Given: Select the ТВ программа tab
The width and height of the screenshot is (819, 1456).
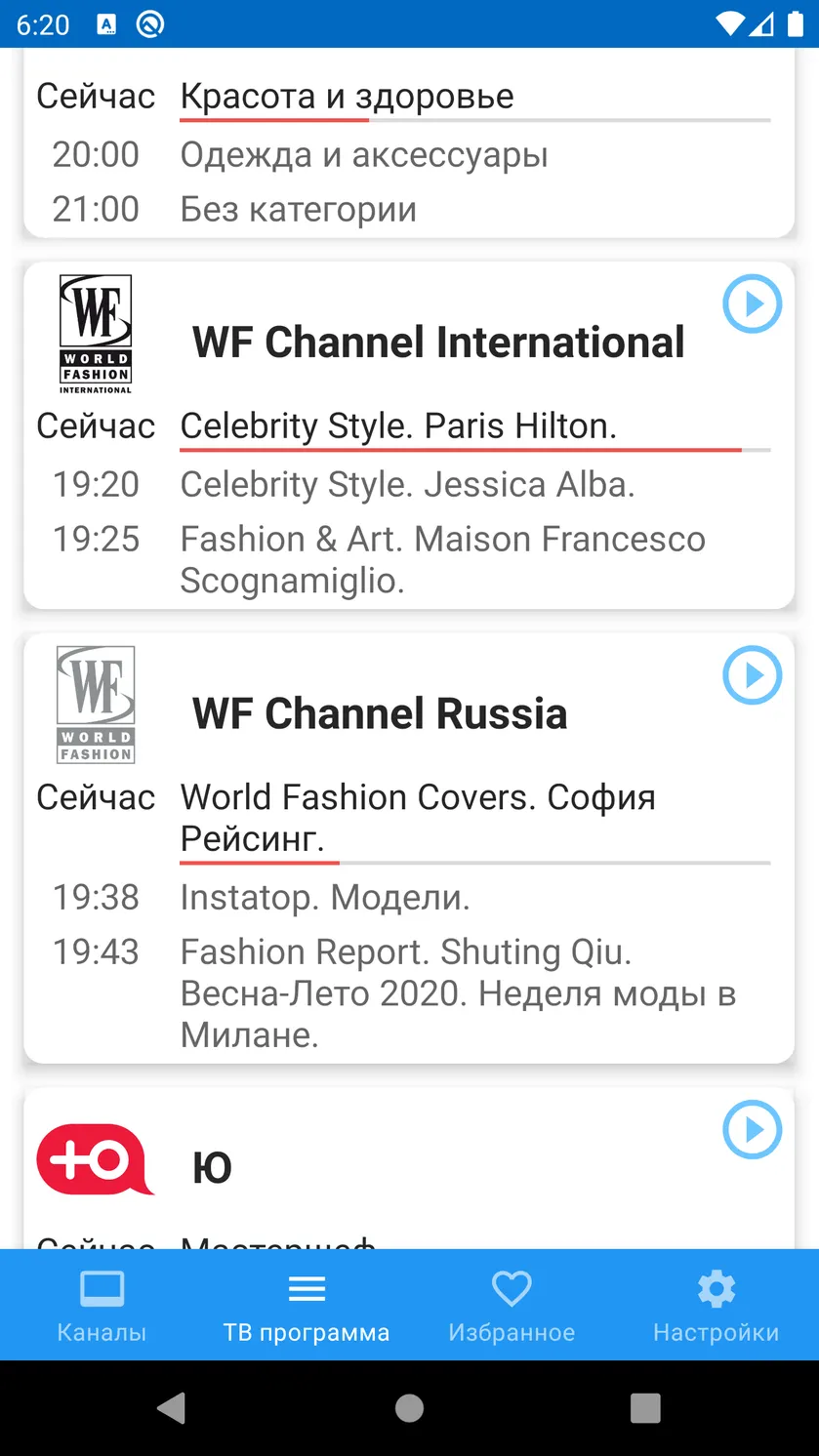Looking at the screenshot, I should coord(307,1306).
